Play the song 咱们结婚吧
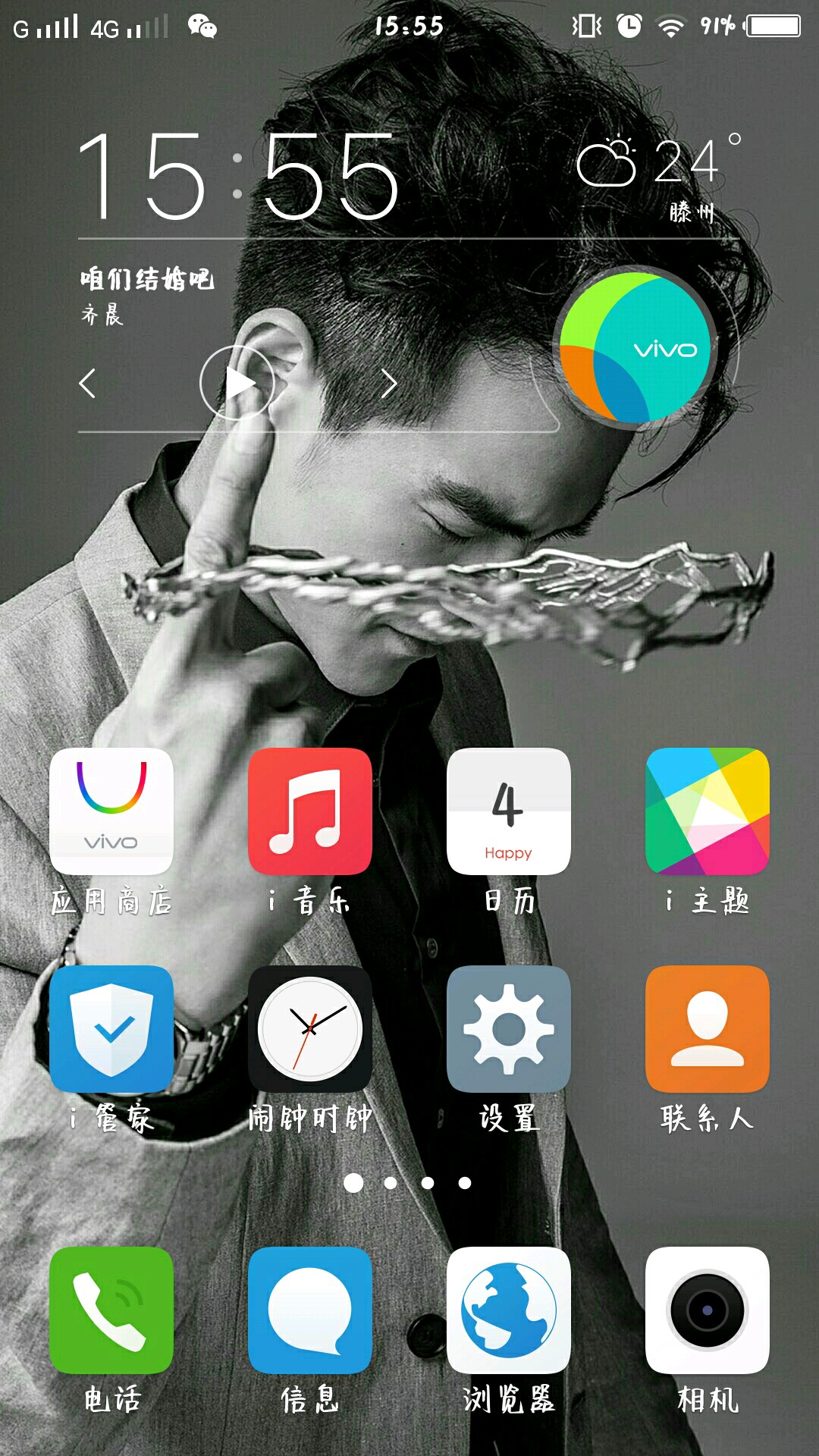Image resolution: width=819 pixels, height=1456 pixels. (x=237, y=384)
